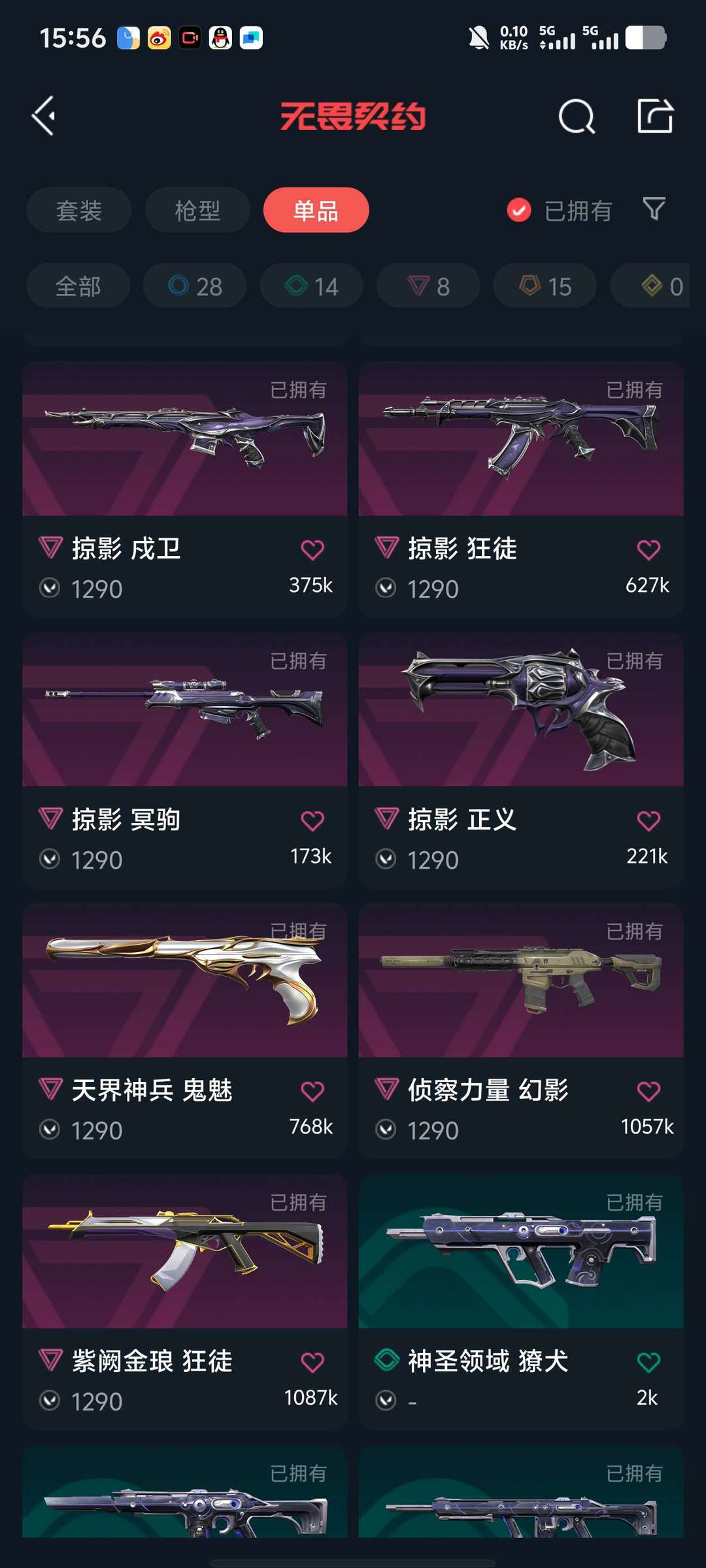
Task: Select the 全部 rarity chip
Action: click(x=78, y=286)
